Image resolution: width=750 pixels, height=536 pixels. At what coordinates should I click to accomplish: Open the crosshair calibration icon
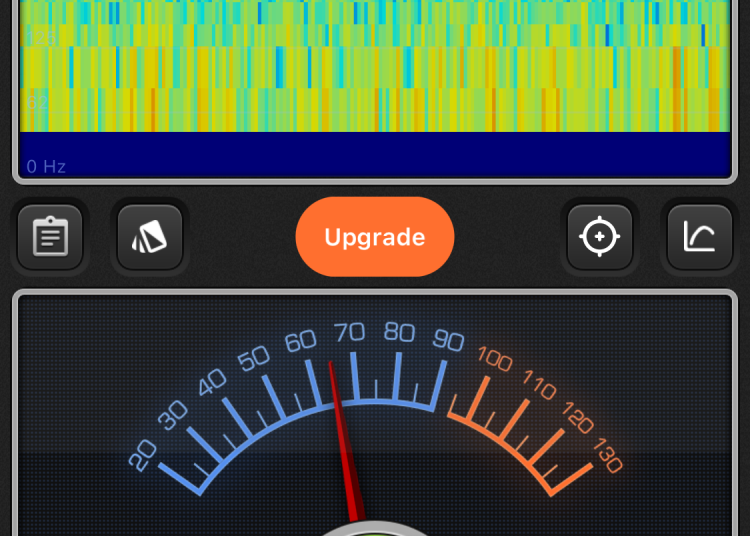pyautogui.click(x=600, y=237)
